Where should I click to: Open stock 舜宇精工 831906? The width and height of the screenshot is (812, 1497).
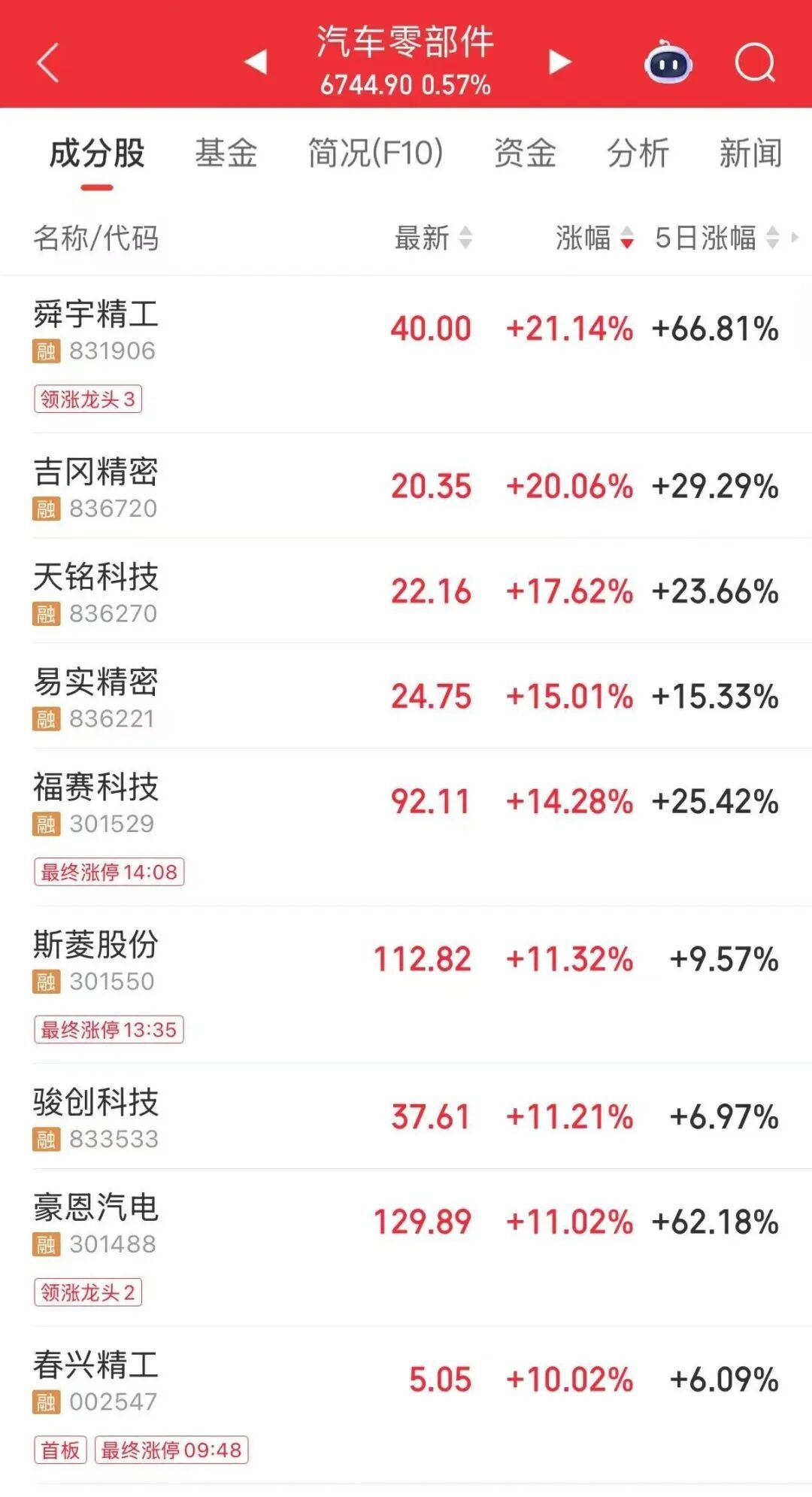coord(406,354)
